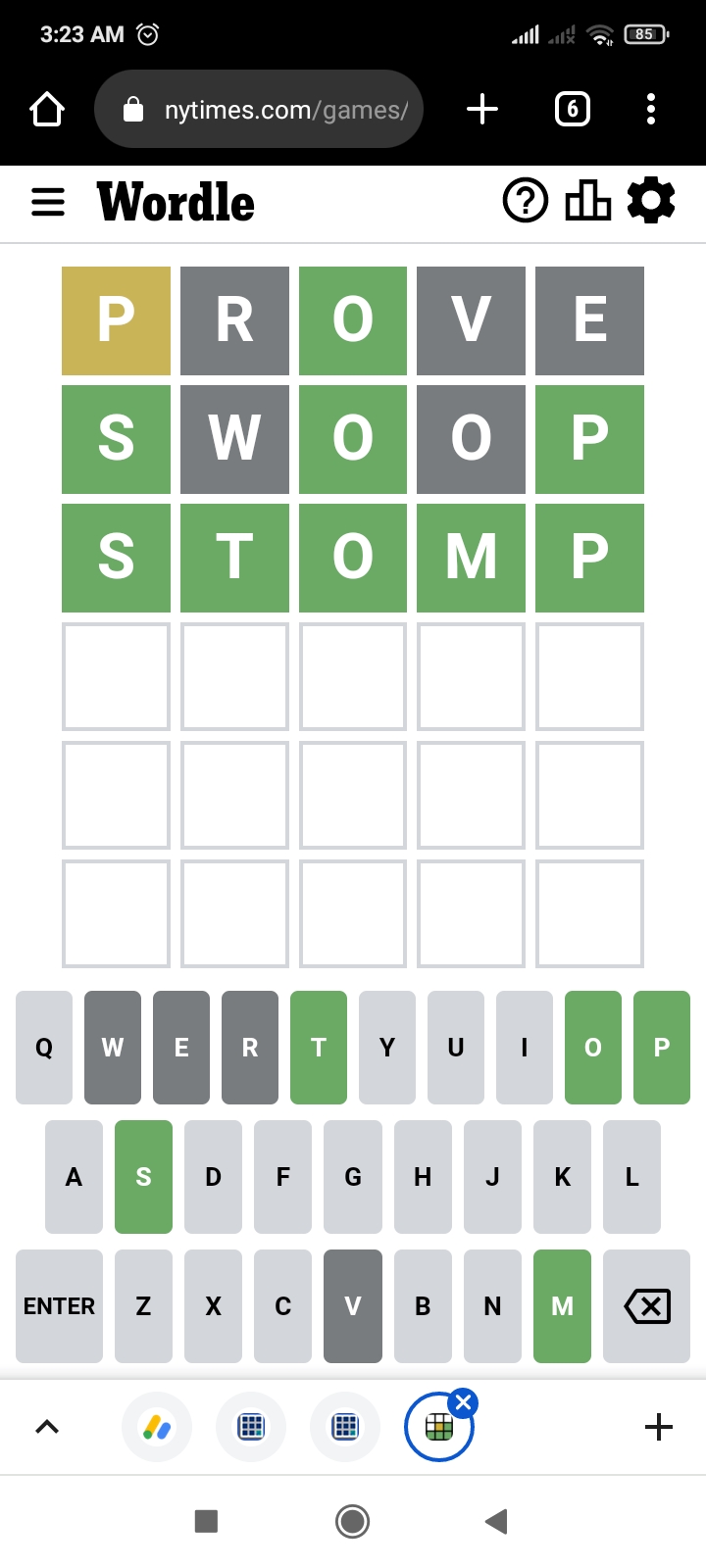The height and width of the screenshot is (1568, 706).
Task: Expand the bottom tab strip with the up chevron
Action: tap(47, 1427)
